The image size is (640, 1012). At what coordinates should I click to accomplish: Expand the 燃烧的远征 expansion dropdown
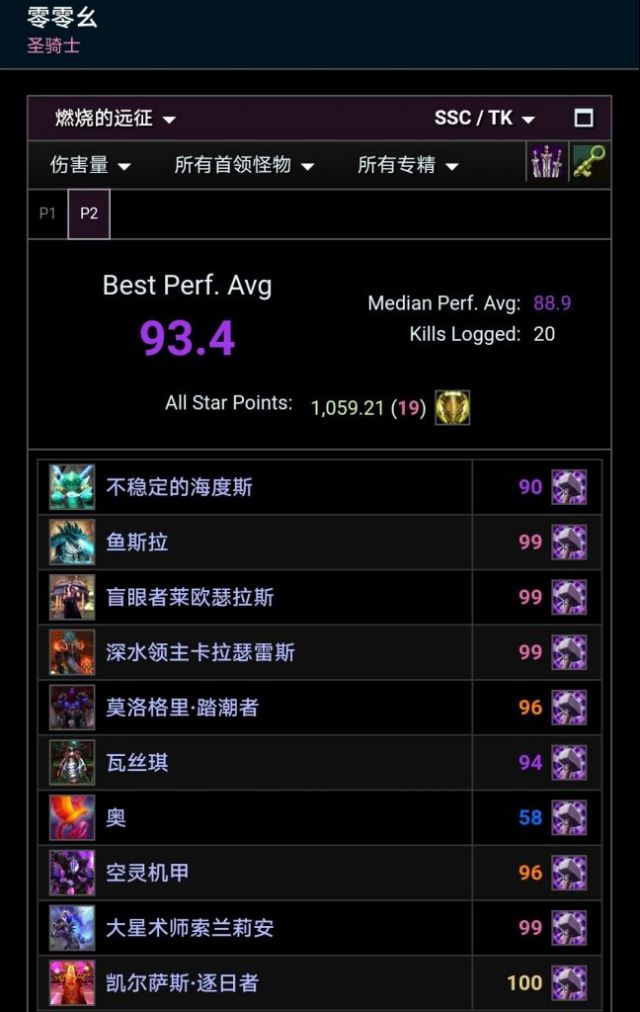pyautogui.click(x=115, y=118)
